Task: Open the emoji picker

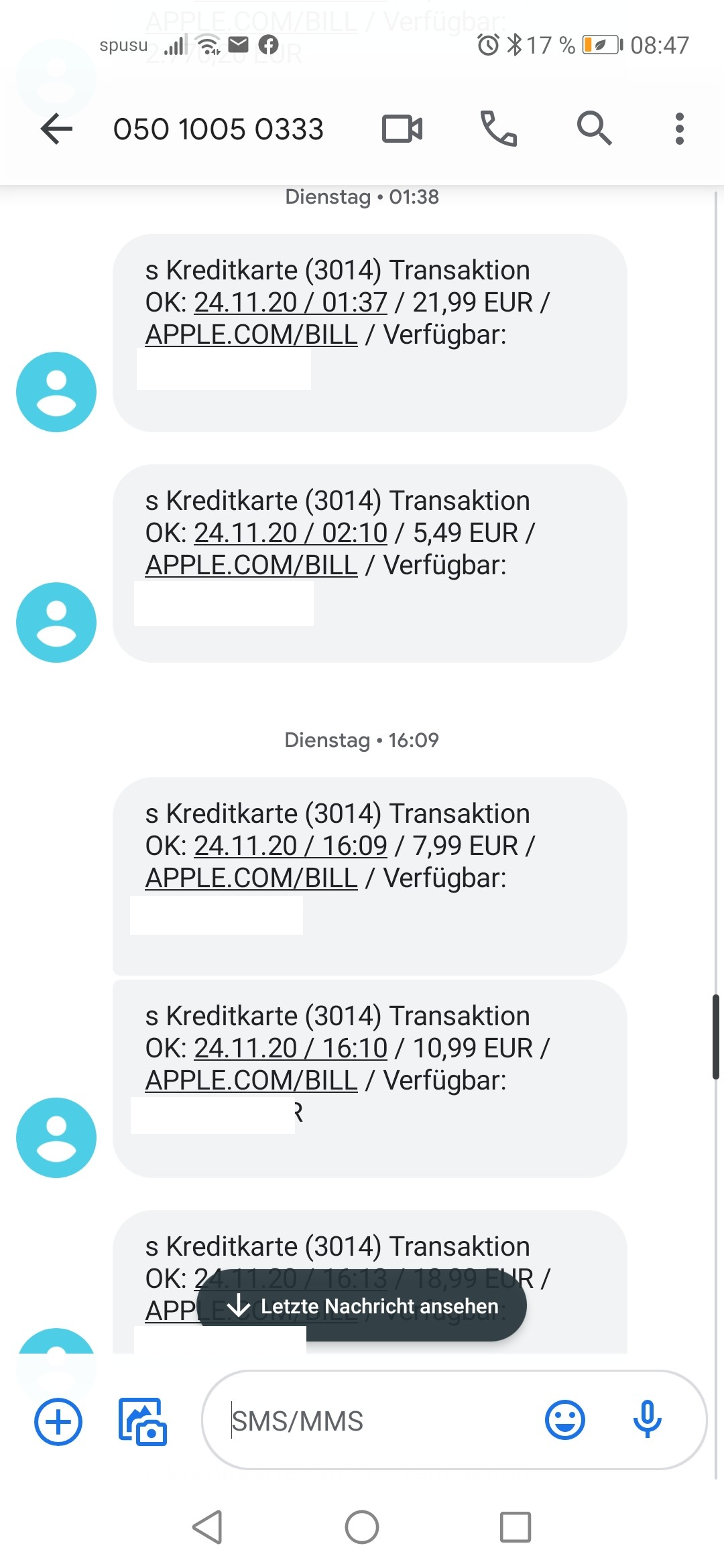Action: point(565,1420)
